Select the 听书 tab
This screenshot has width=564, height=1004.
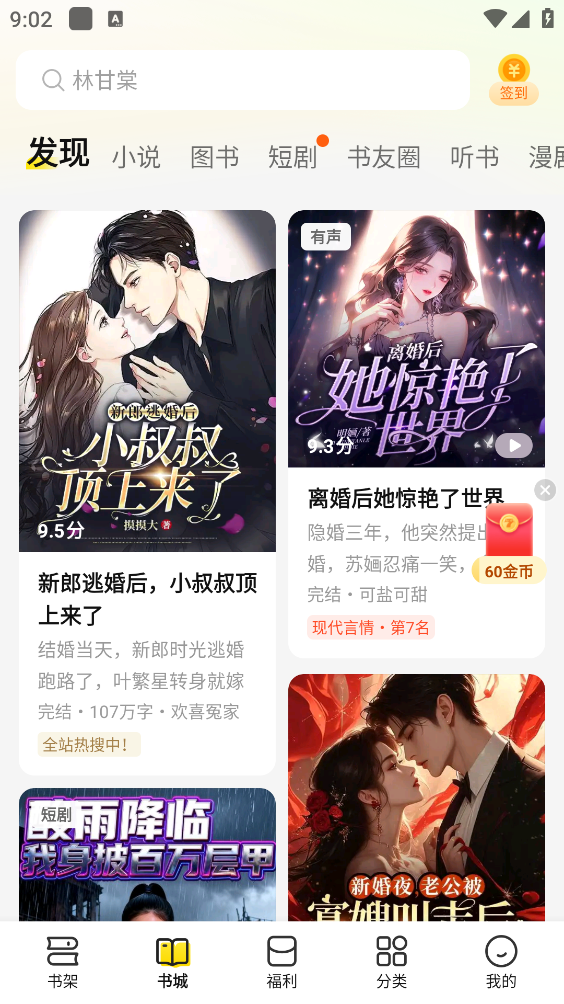tap(474, 157)
